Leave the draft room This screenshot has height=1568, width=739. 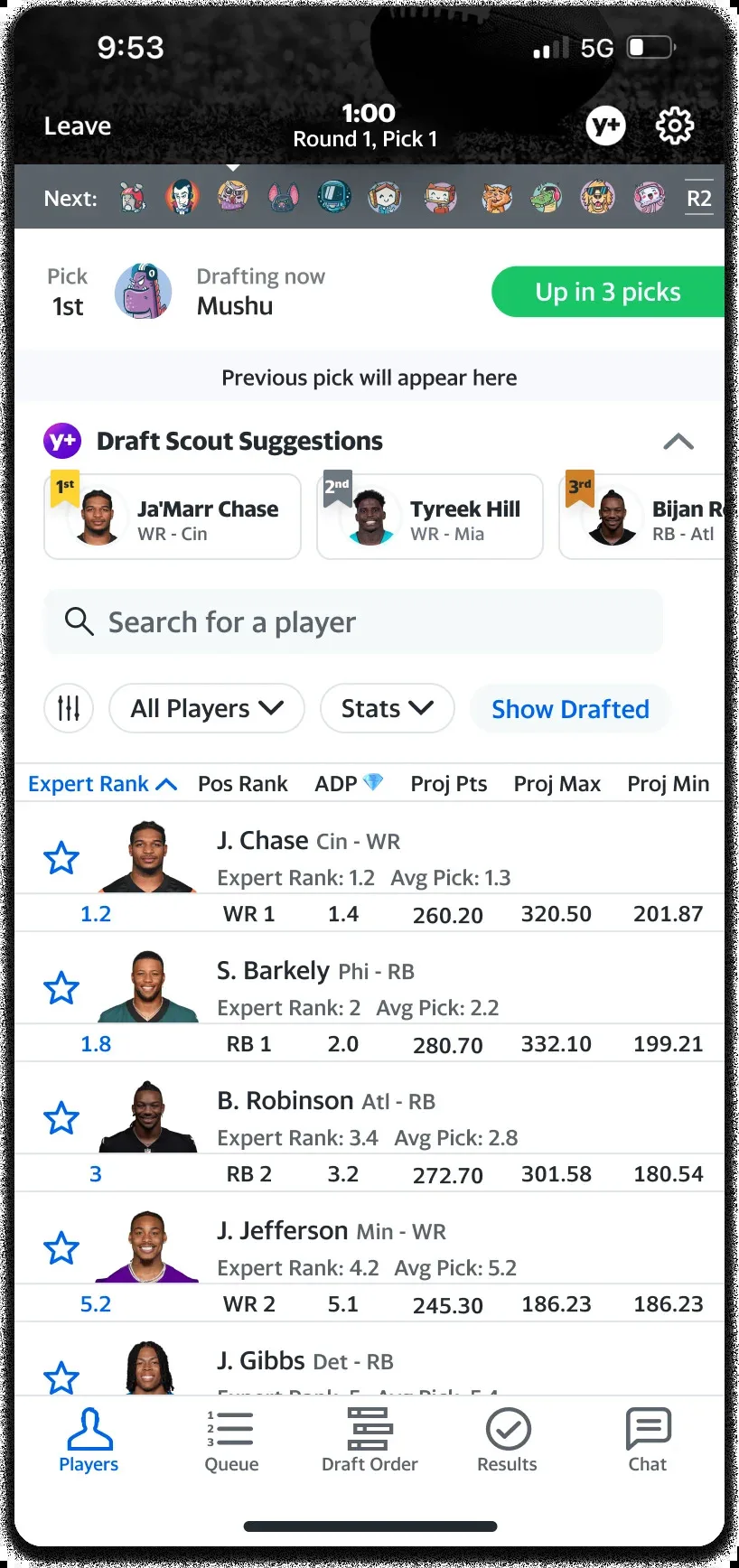pyautogui.click(x=78, y=126)
